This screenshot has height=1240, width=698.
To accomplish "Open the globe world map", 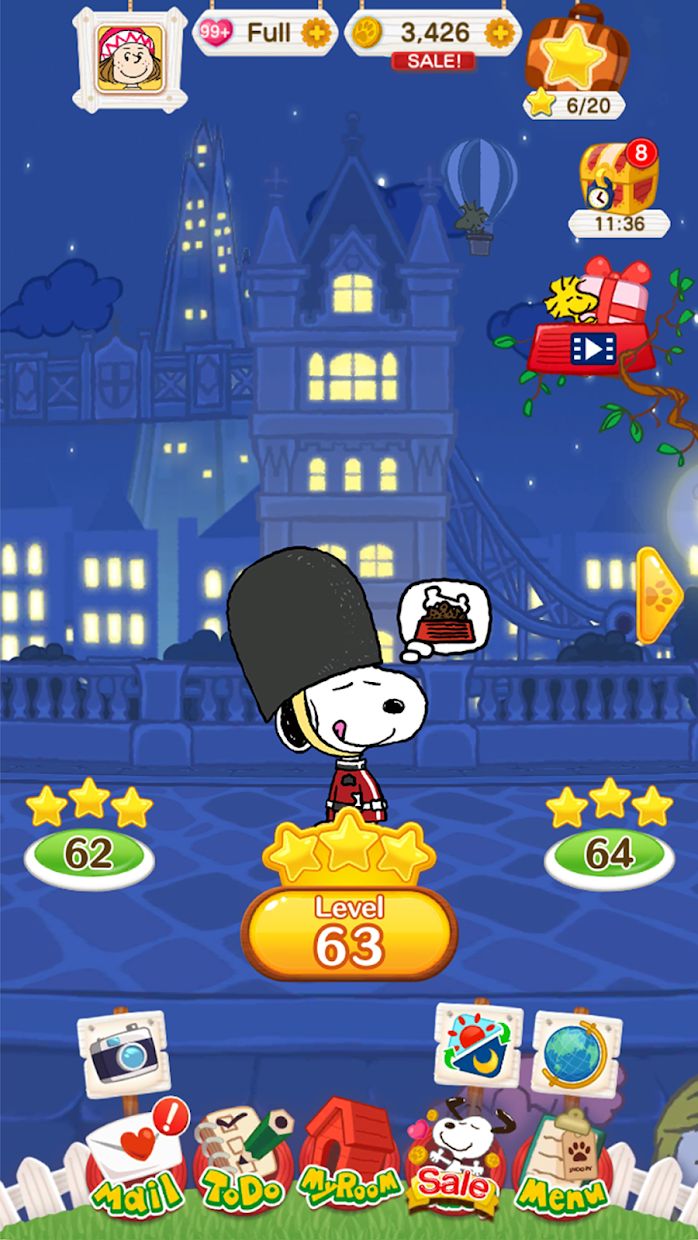I will 576,1053.
